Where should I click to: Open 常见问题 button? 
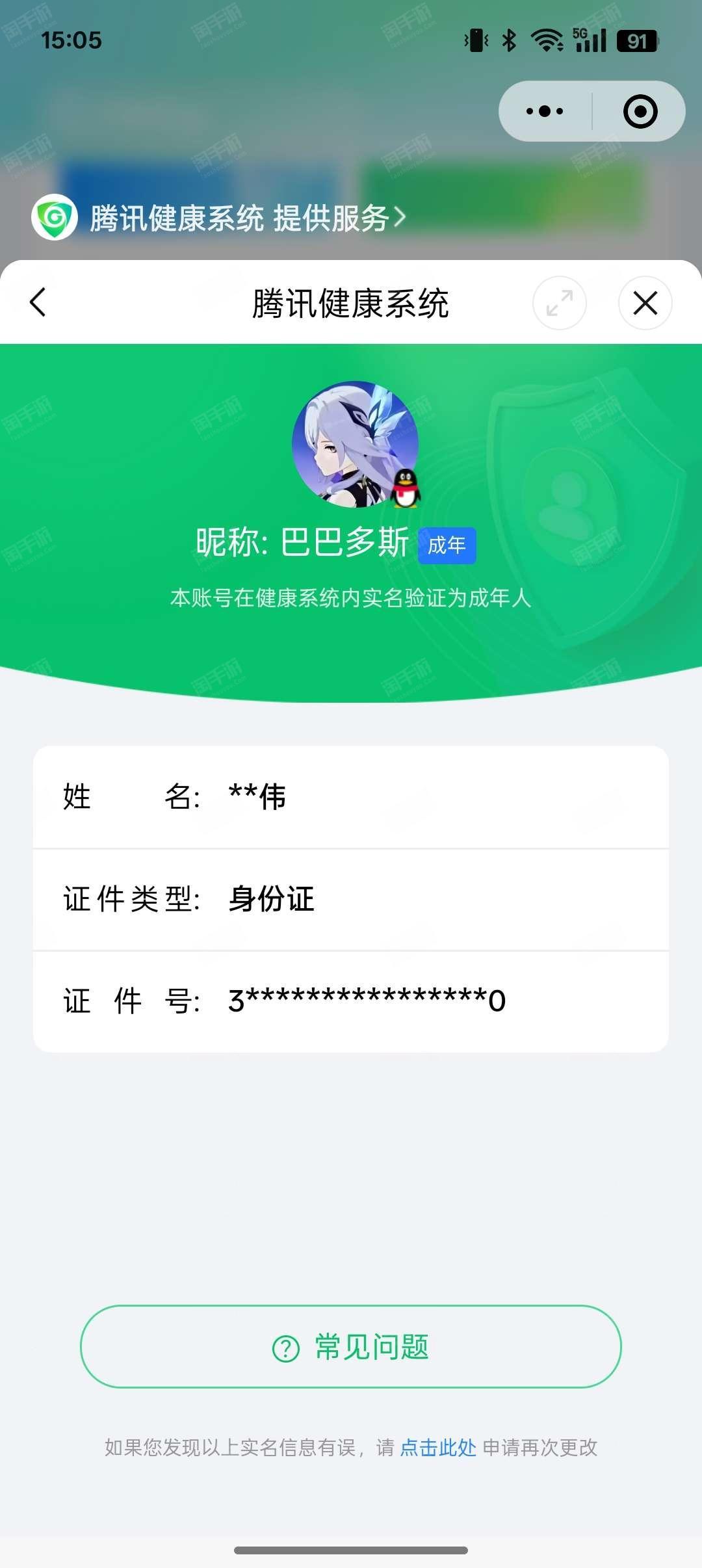point(351,1346)
